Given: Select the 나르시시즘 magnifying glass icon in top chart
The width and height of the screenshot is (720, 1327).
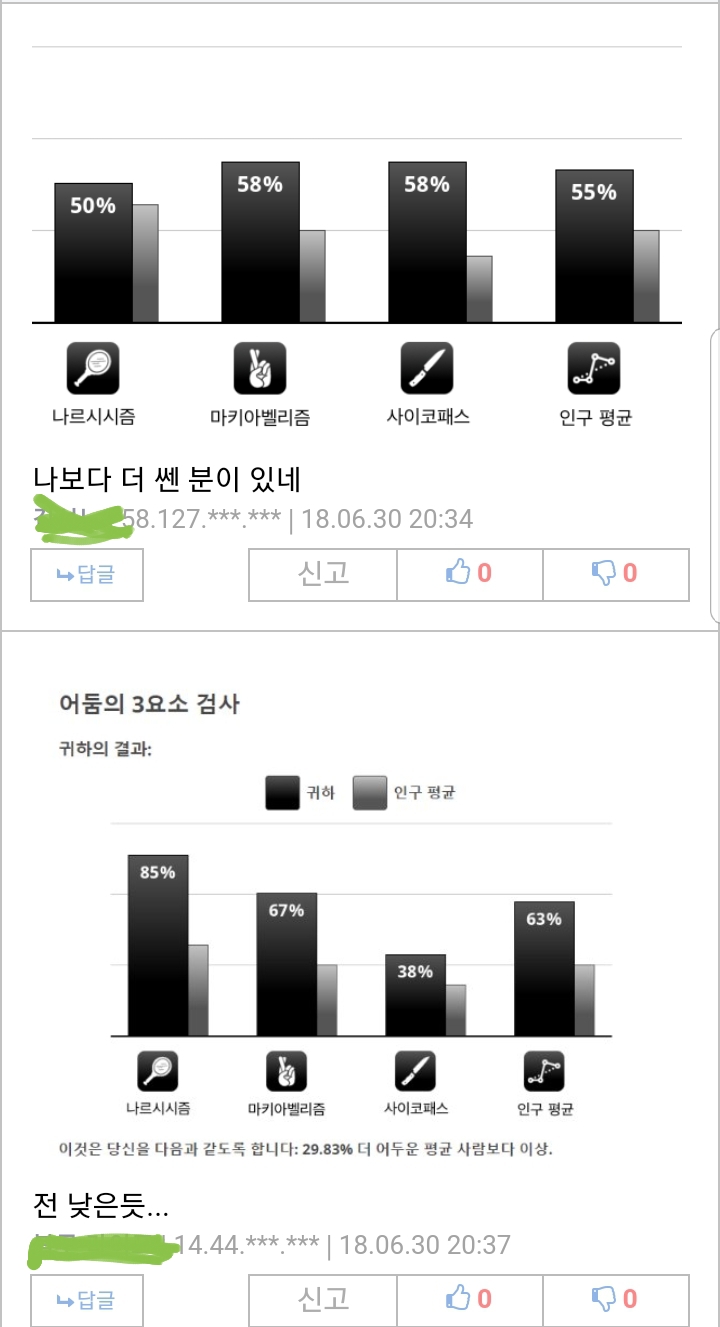Looking at the screenshot, I should click(92, 367).
